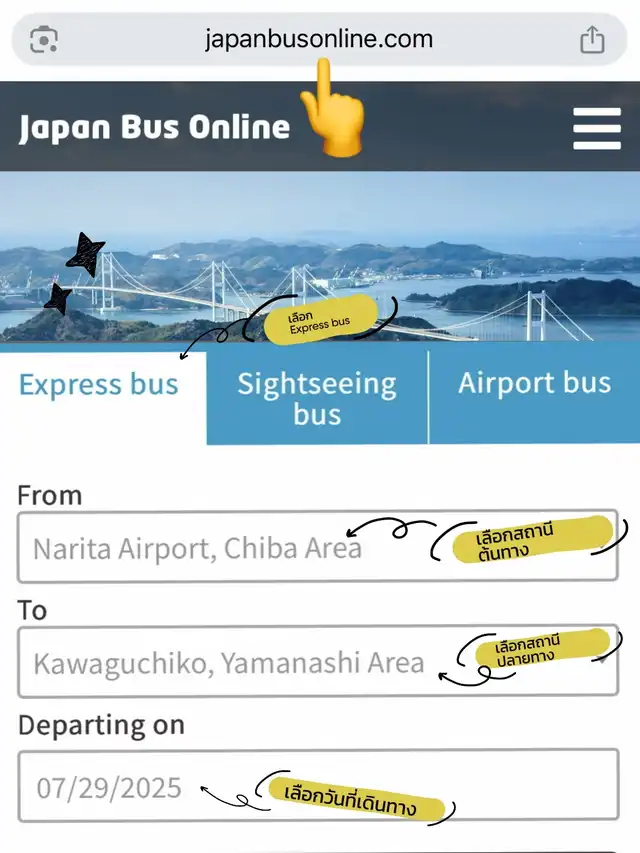Go to Japan Bus Online home title
Viewport: 640px width, 853px height.
coord(155,127)
